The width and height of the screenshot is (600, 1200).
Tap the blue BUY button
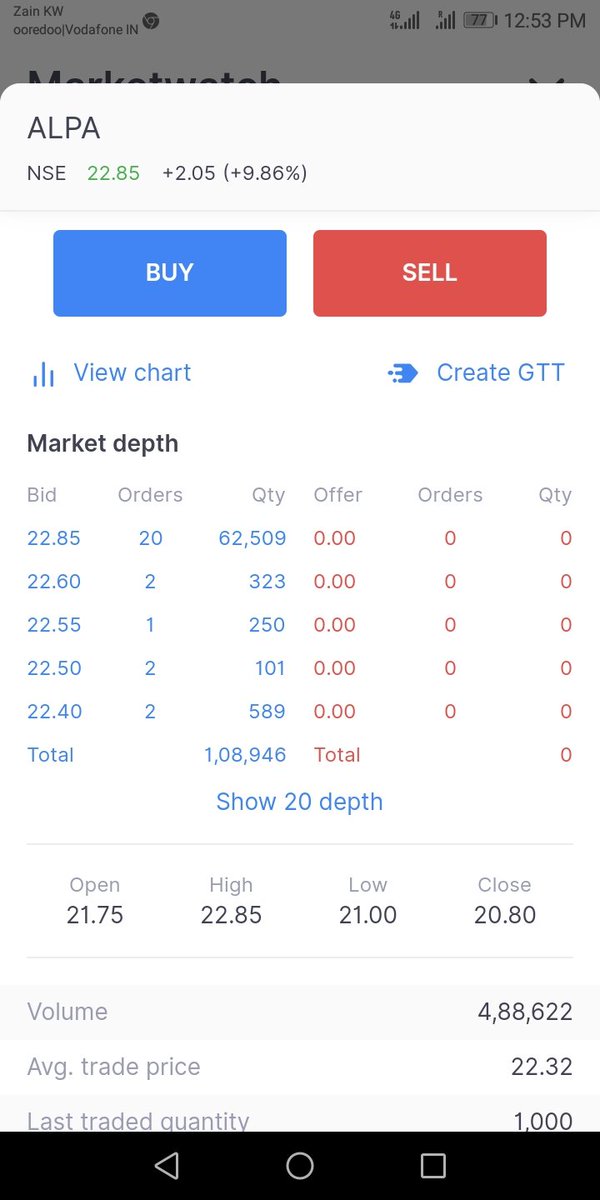(170, 273)
